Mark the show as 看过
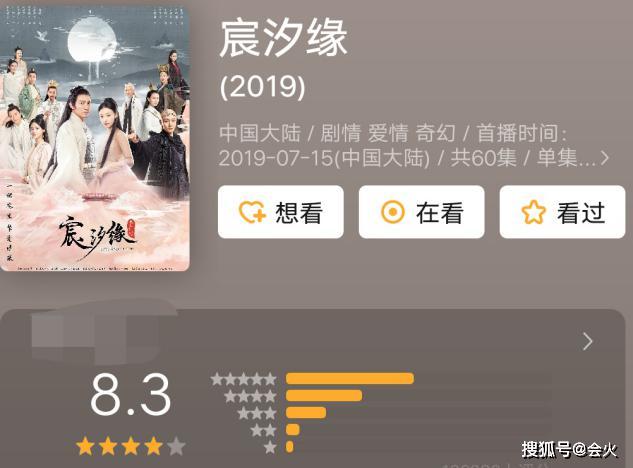The height and width of the screenshot is (468, 633). 562,212
